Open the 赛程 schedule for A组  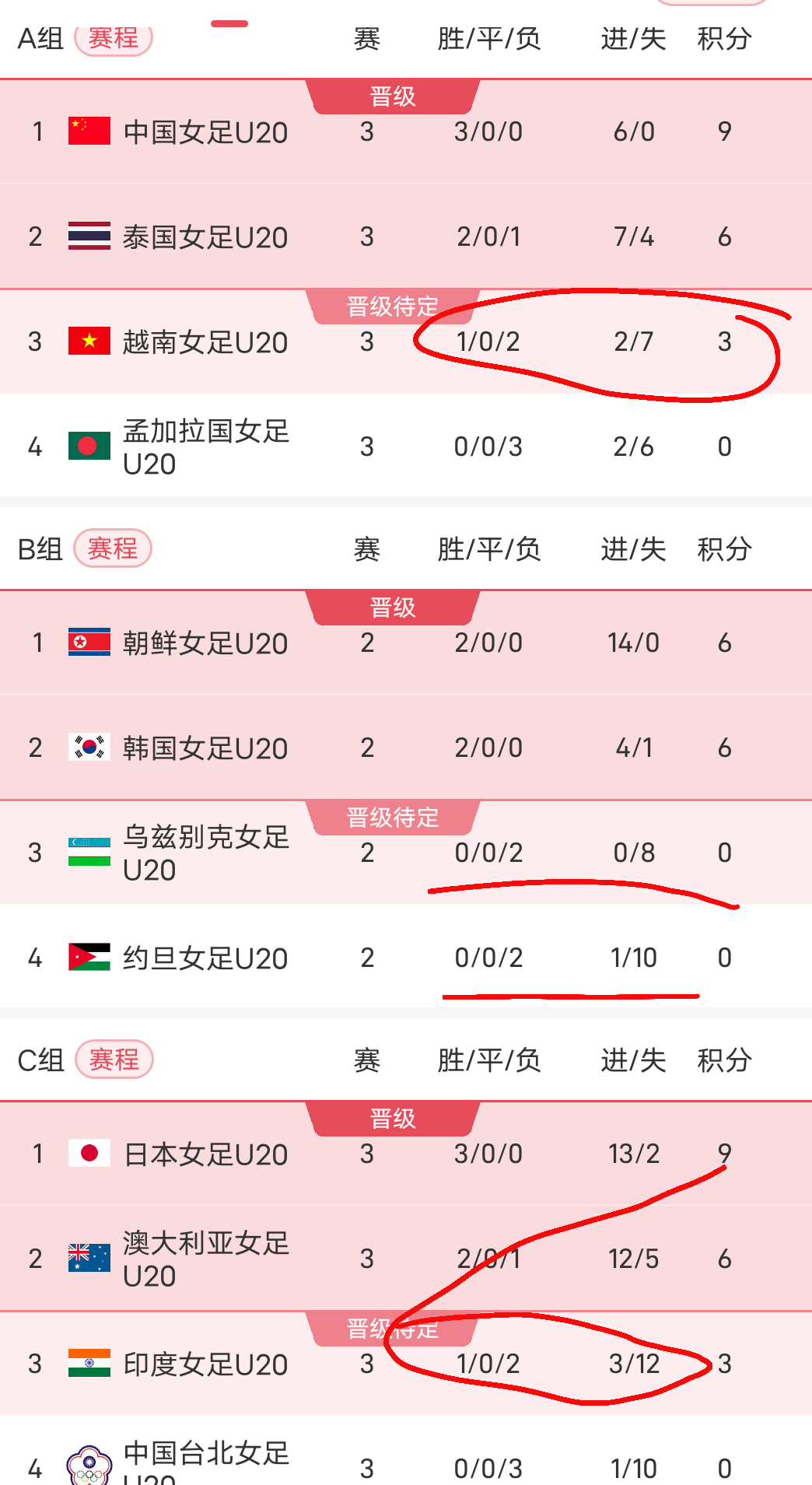(113, 37)
